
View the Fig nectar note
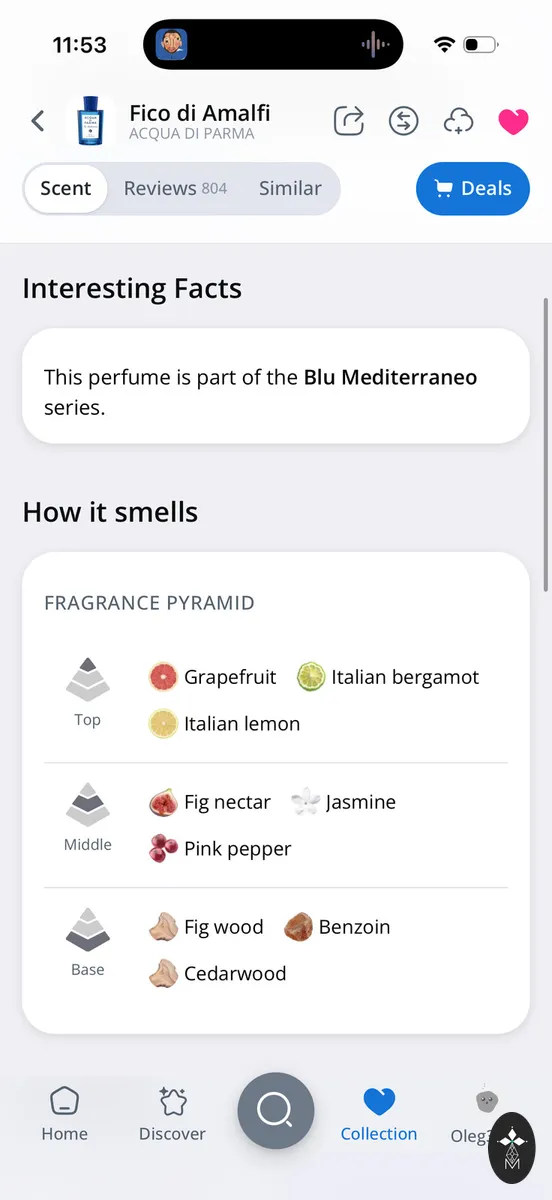[210, 802]
